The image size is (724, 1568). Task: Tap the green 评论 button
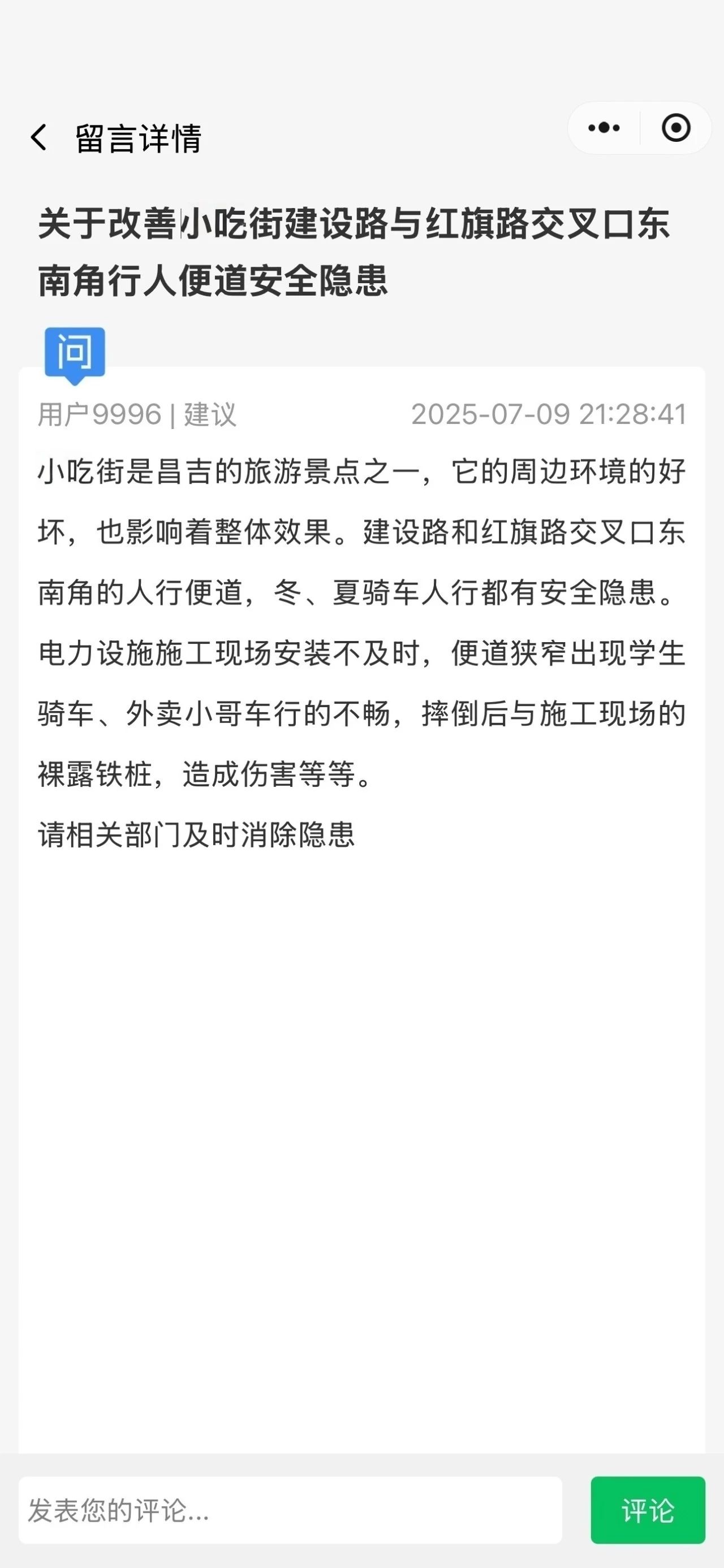click(x=648, y=1510)
